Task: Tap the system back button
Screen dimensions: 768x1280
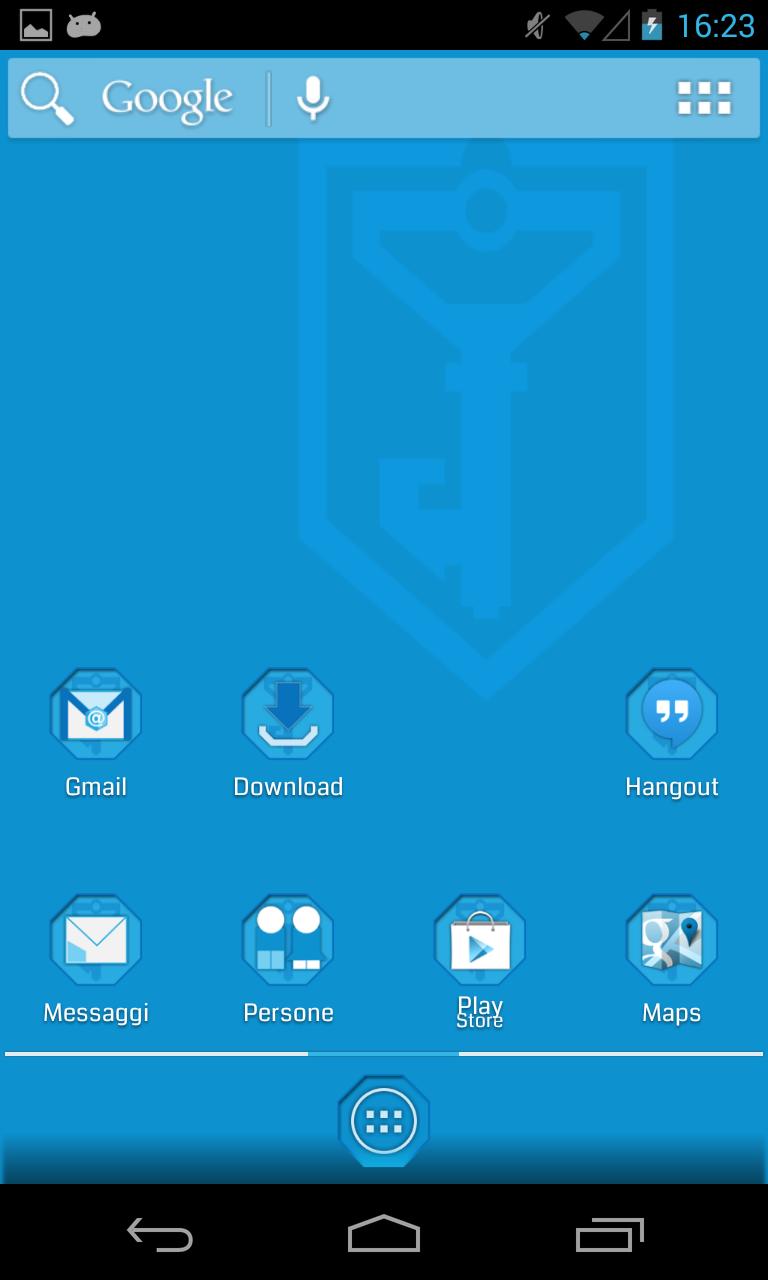Action: [x=160, y=1235]
